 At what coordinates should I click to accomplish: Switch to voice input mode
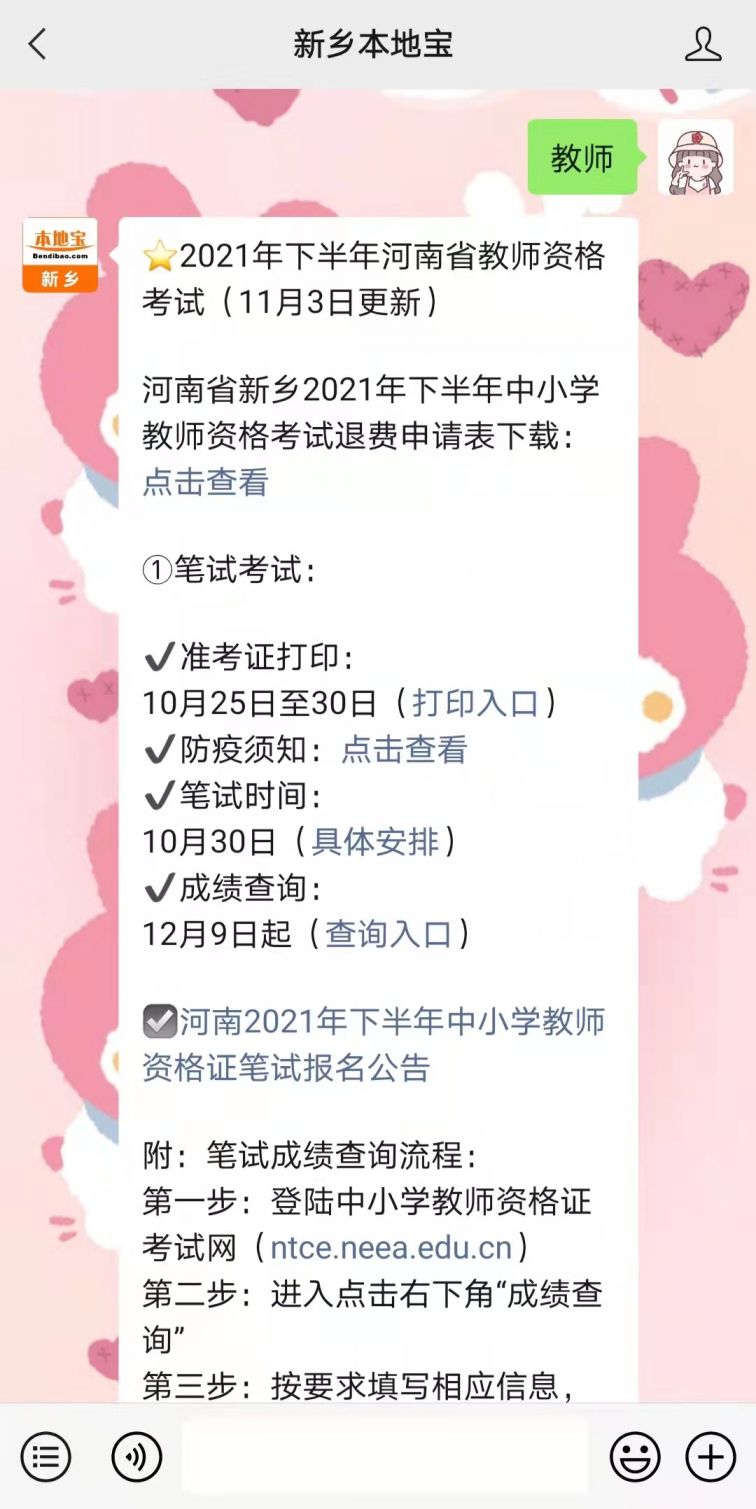137,1456
